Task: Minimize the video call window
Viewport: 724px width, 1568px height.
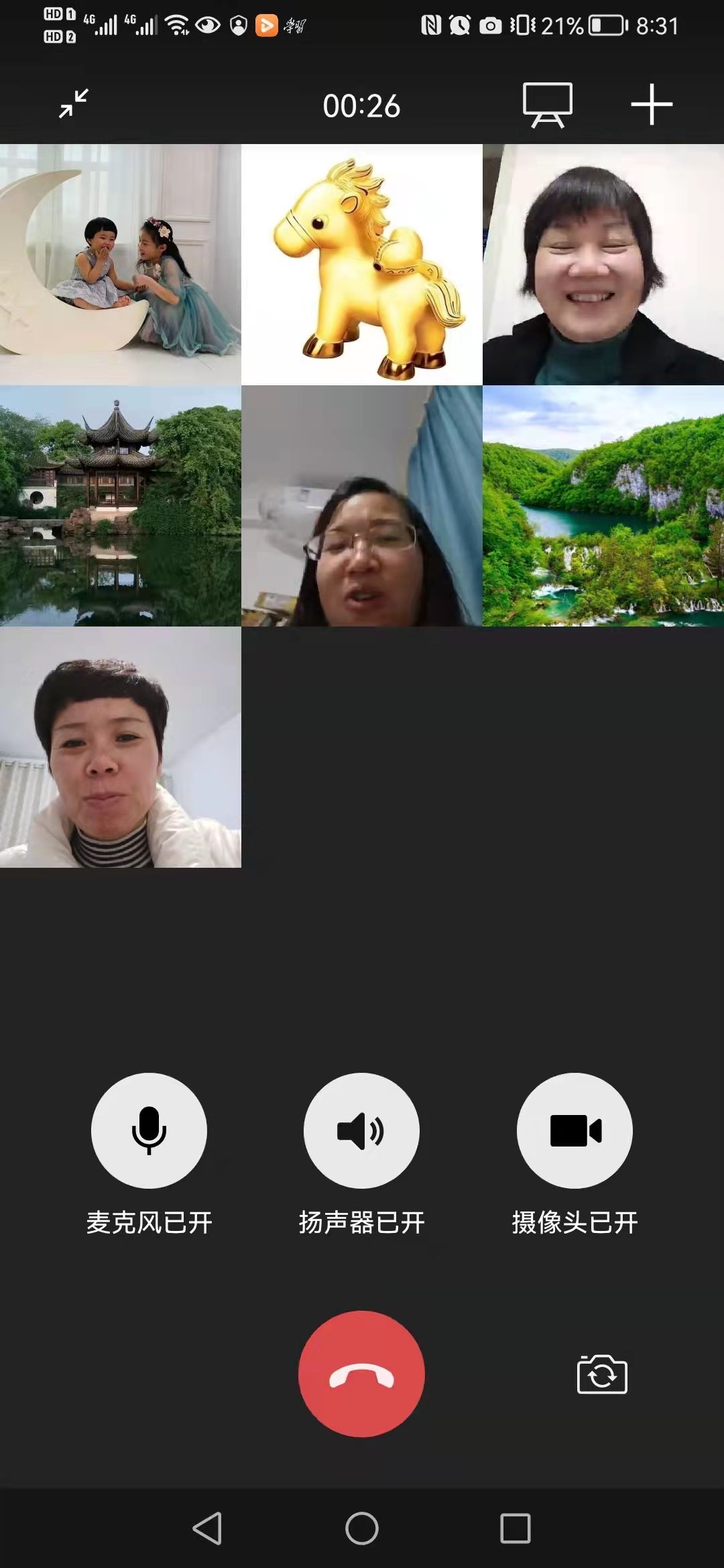Action: click(74, 104)
